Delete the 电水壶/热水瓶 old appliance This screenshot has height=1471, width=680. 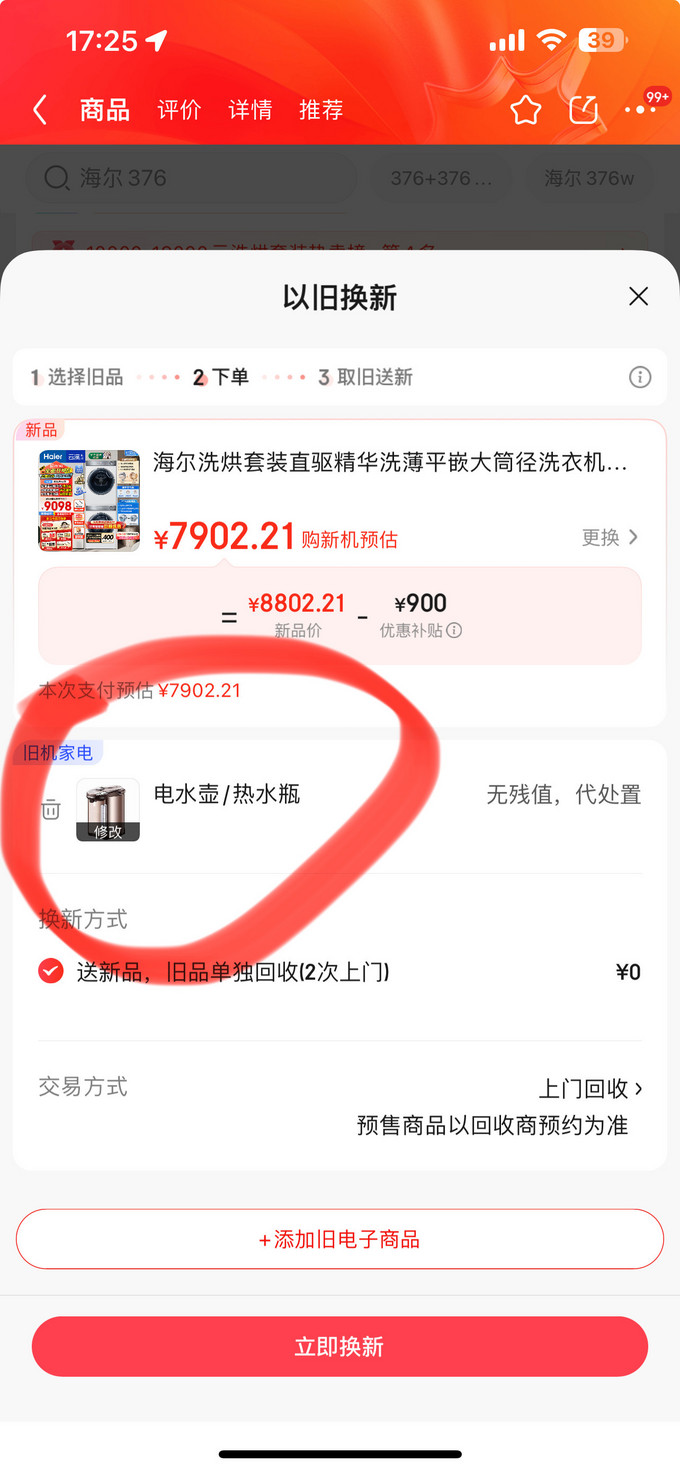[51, 809]
